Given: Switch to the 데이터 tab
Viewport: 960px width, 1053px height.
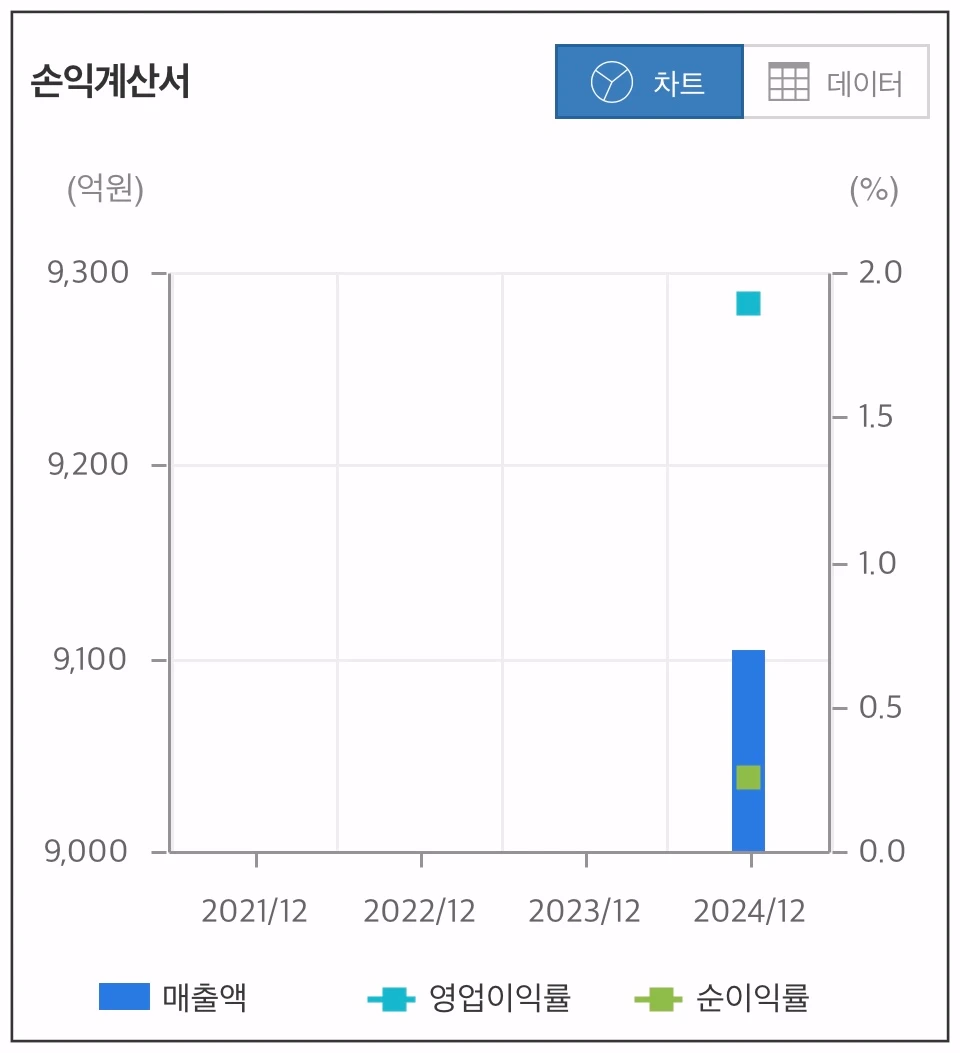Looking at the screenshot, I should tap(838, 82).
